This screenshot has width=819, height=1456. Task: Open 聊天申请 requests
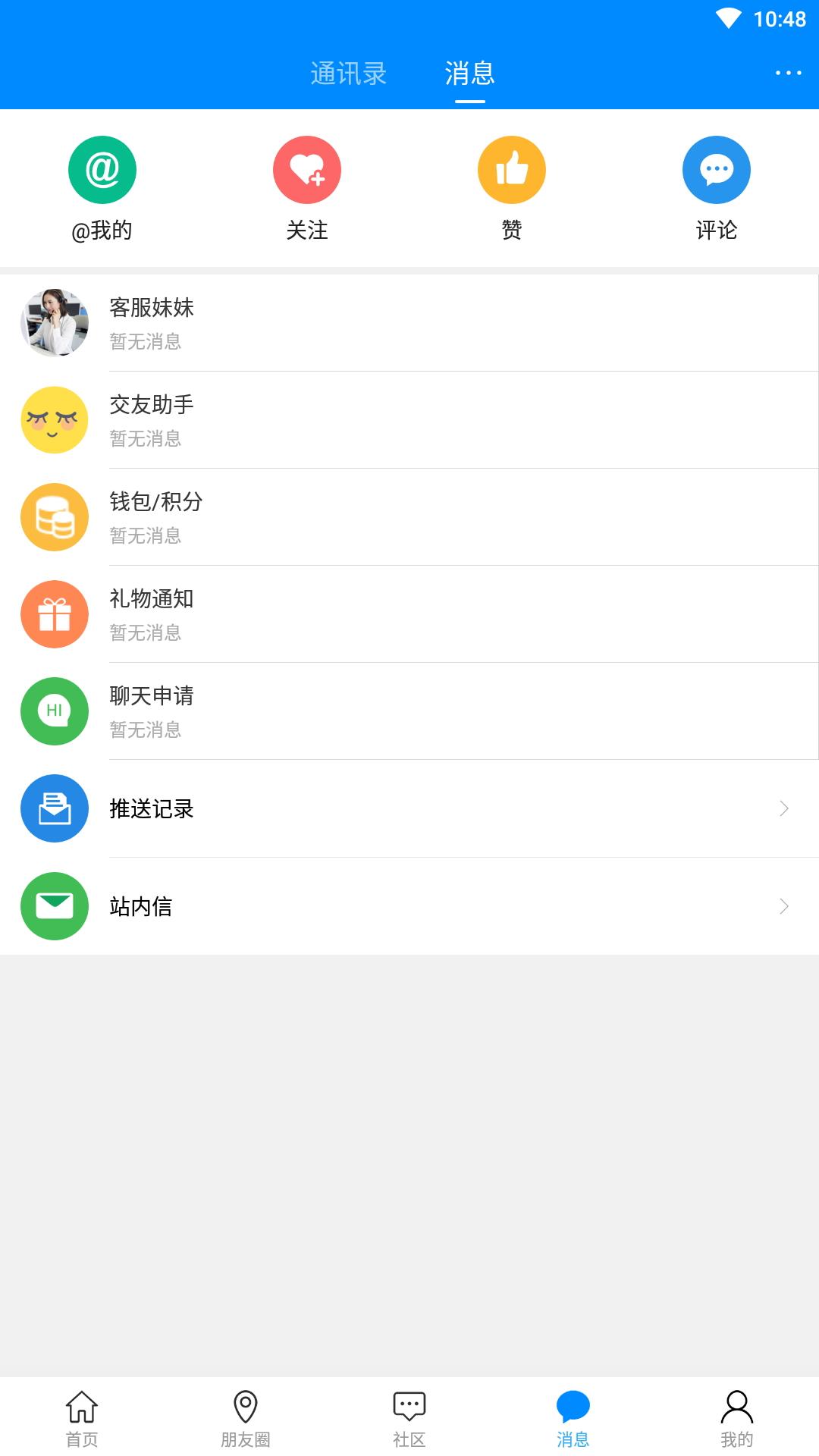click(x=409, y=711)
